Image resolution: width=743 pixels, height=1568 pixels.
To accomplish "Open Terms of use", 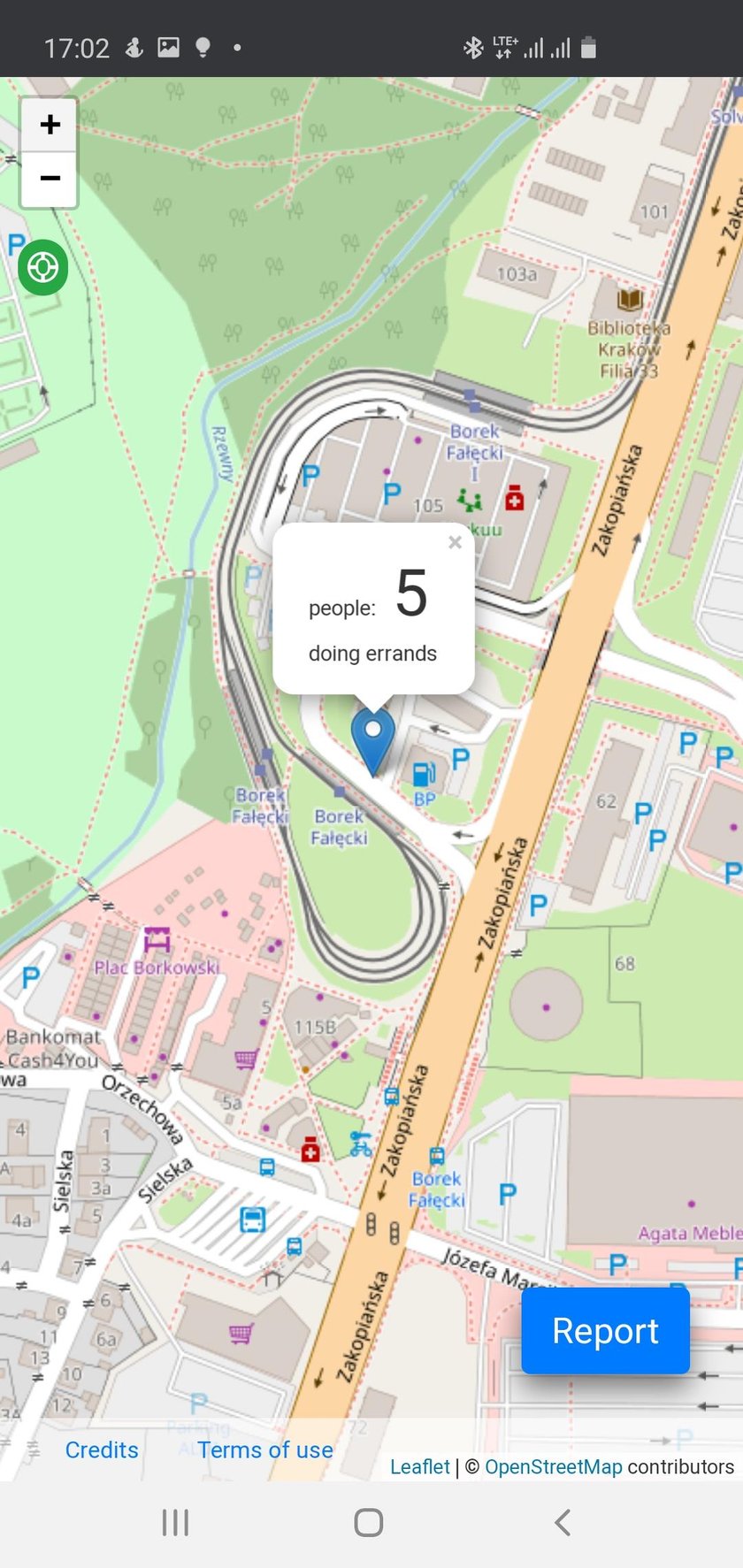I will pyautogui.click(x=265, y=1449).
